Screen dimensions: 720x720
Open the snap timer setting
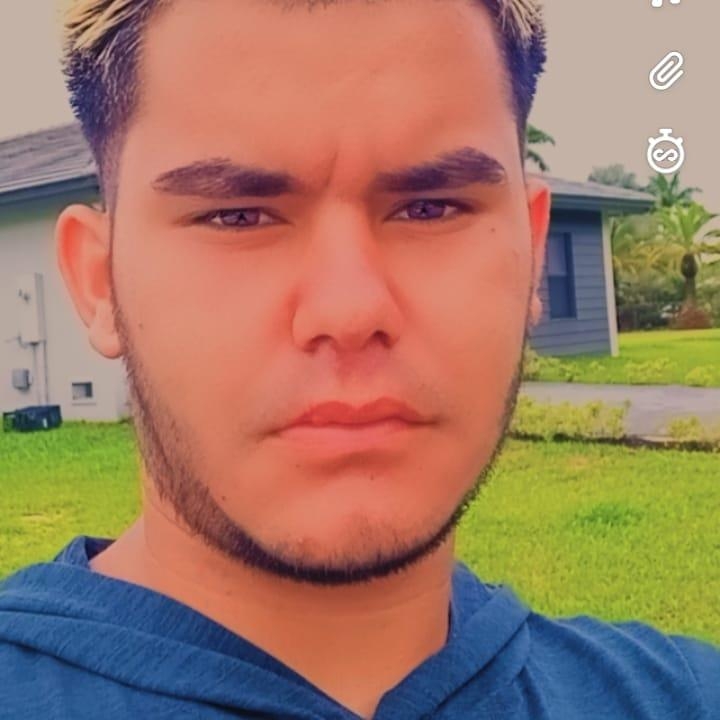pyautogui.click(x=665, y=152)
